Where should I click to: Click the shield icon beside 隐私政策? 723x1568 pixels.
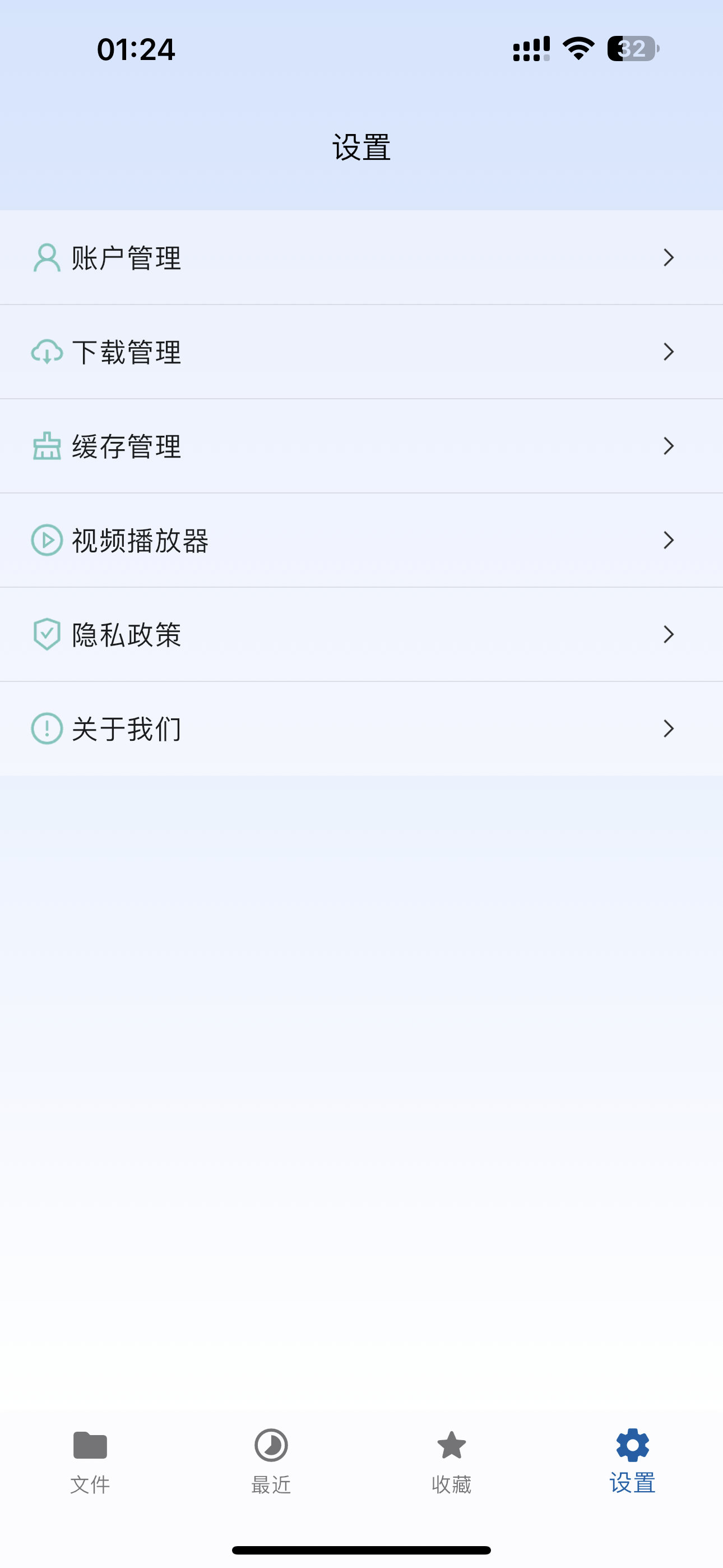(x=47, y=634)
